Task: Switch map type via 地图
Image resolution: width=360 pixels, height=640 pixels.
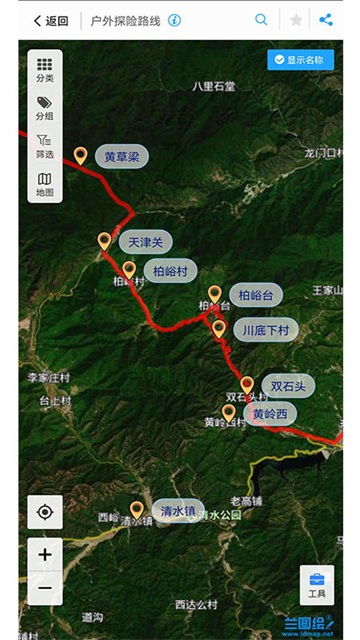Action: click(45, 184)
